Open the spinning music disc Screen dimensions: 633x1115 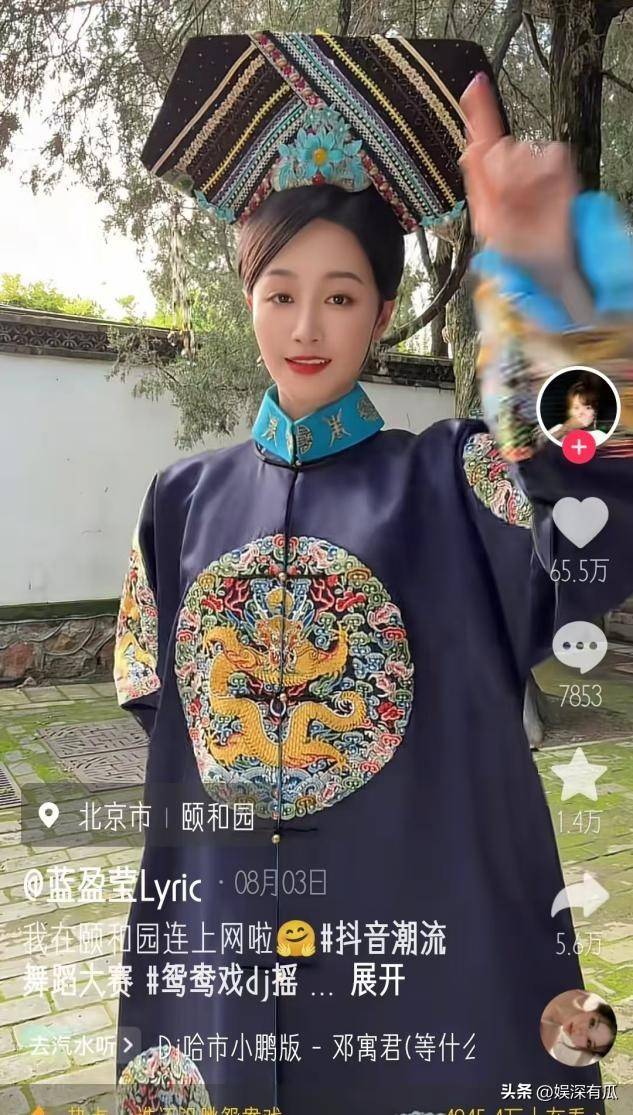(577, 1027)
